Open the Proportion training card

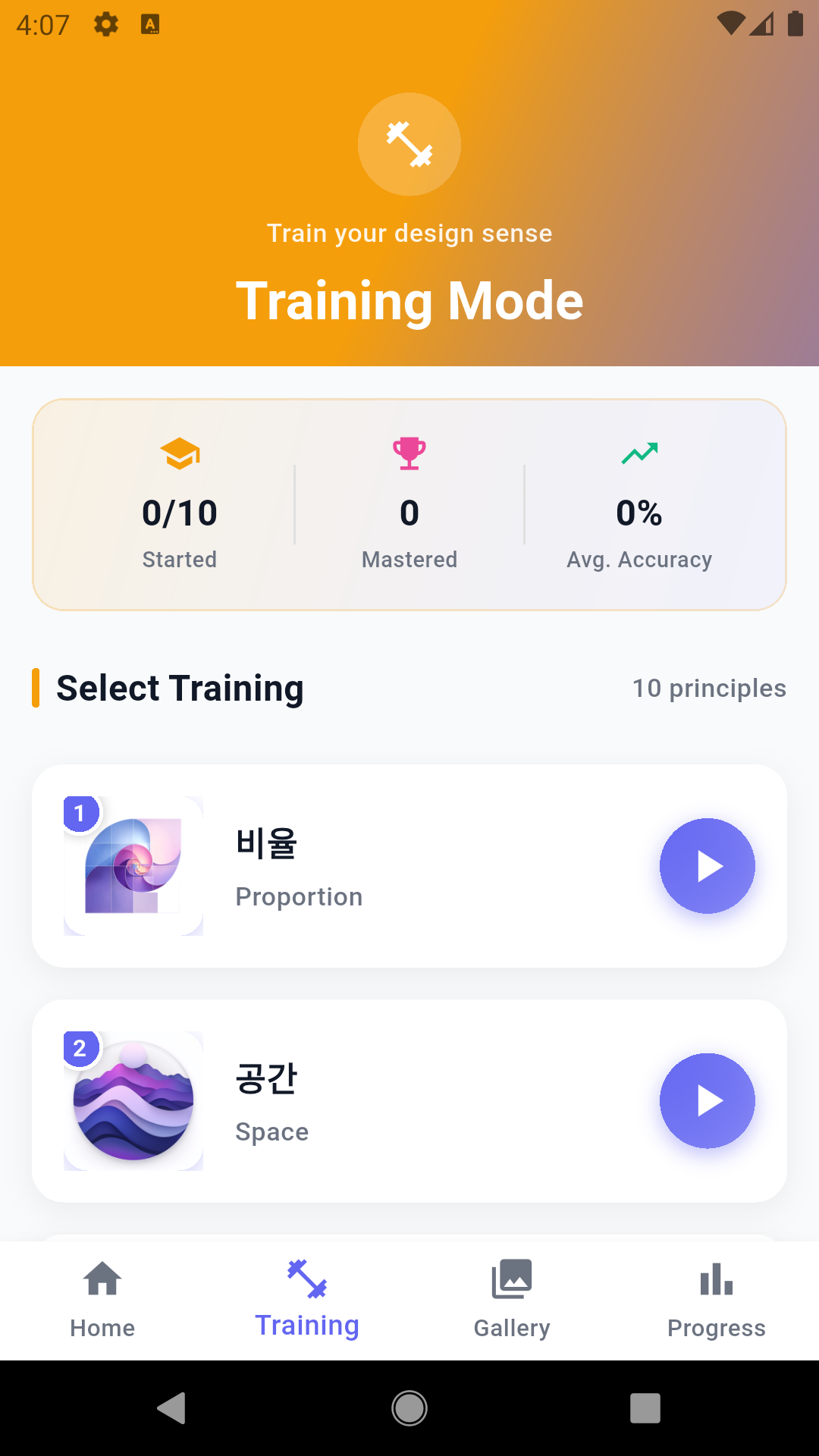409,865
